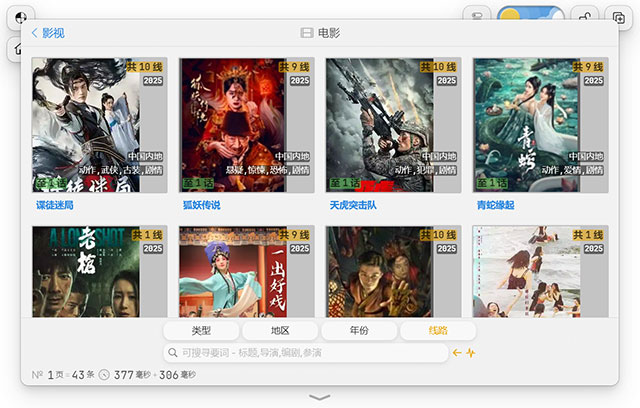Open the 一出好戏 movie poster
This screenshot has height=408, width=640.
click(x=233, y=272)
